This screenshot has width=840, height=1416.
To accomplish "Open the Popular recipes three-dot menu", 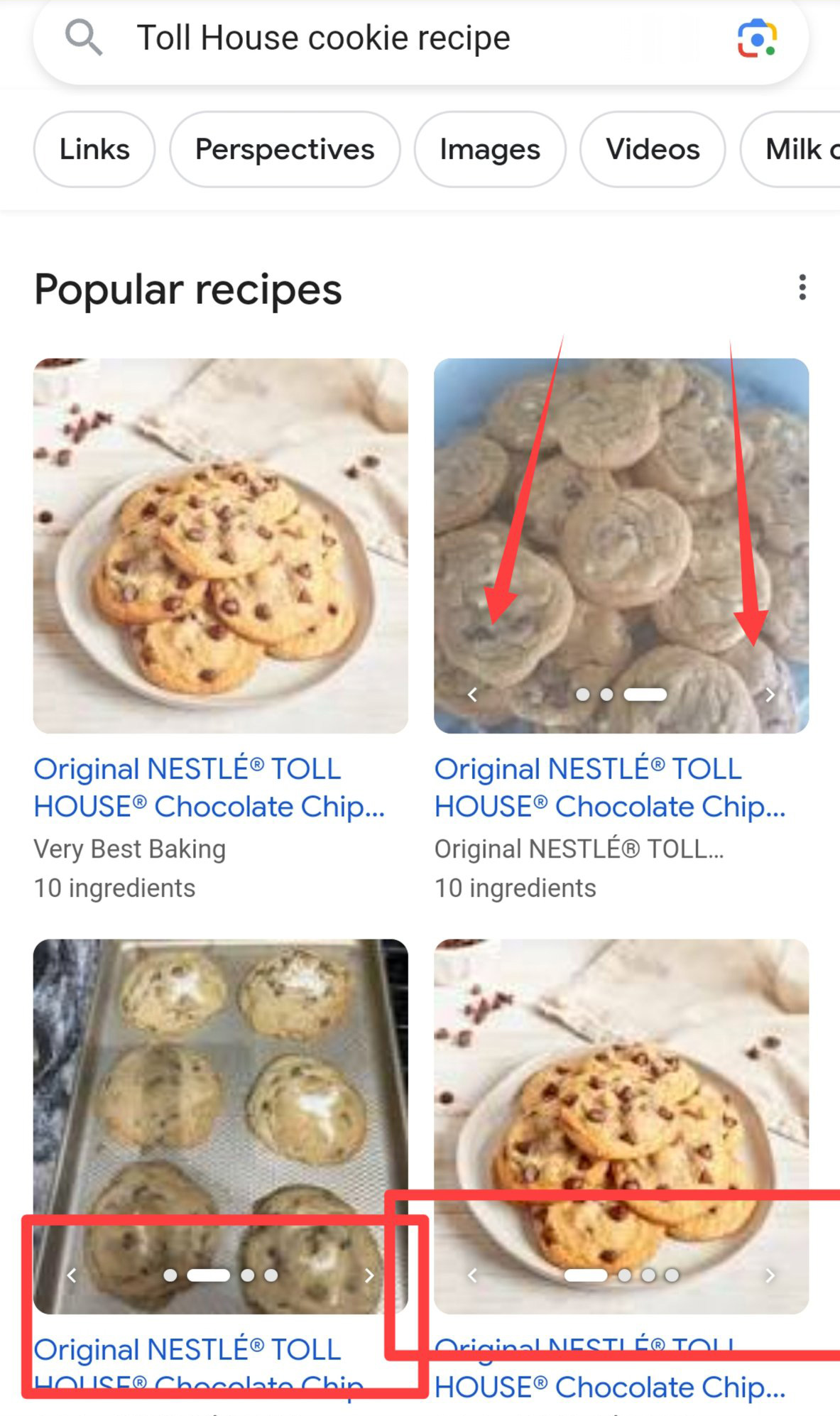I will click(x=801, y=288).
